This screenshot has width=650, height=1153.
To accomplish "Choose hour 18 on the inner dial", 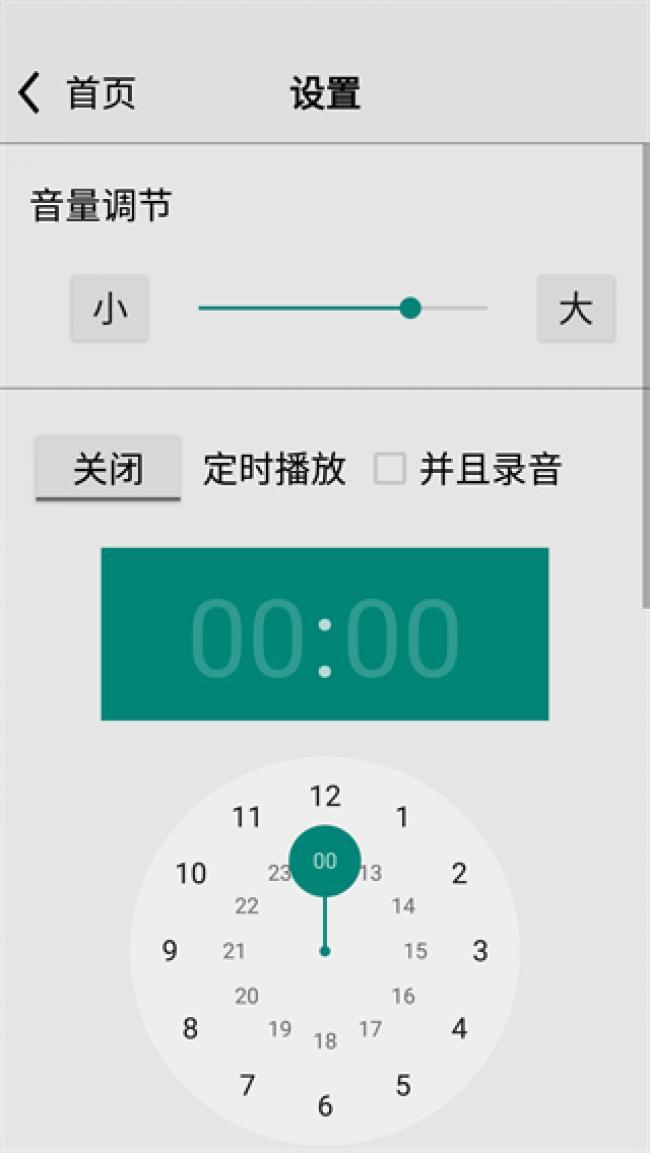I will (325, 1042).
